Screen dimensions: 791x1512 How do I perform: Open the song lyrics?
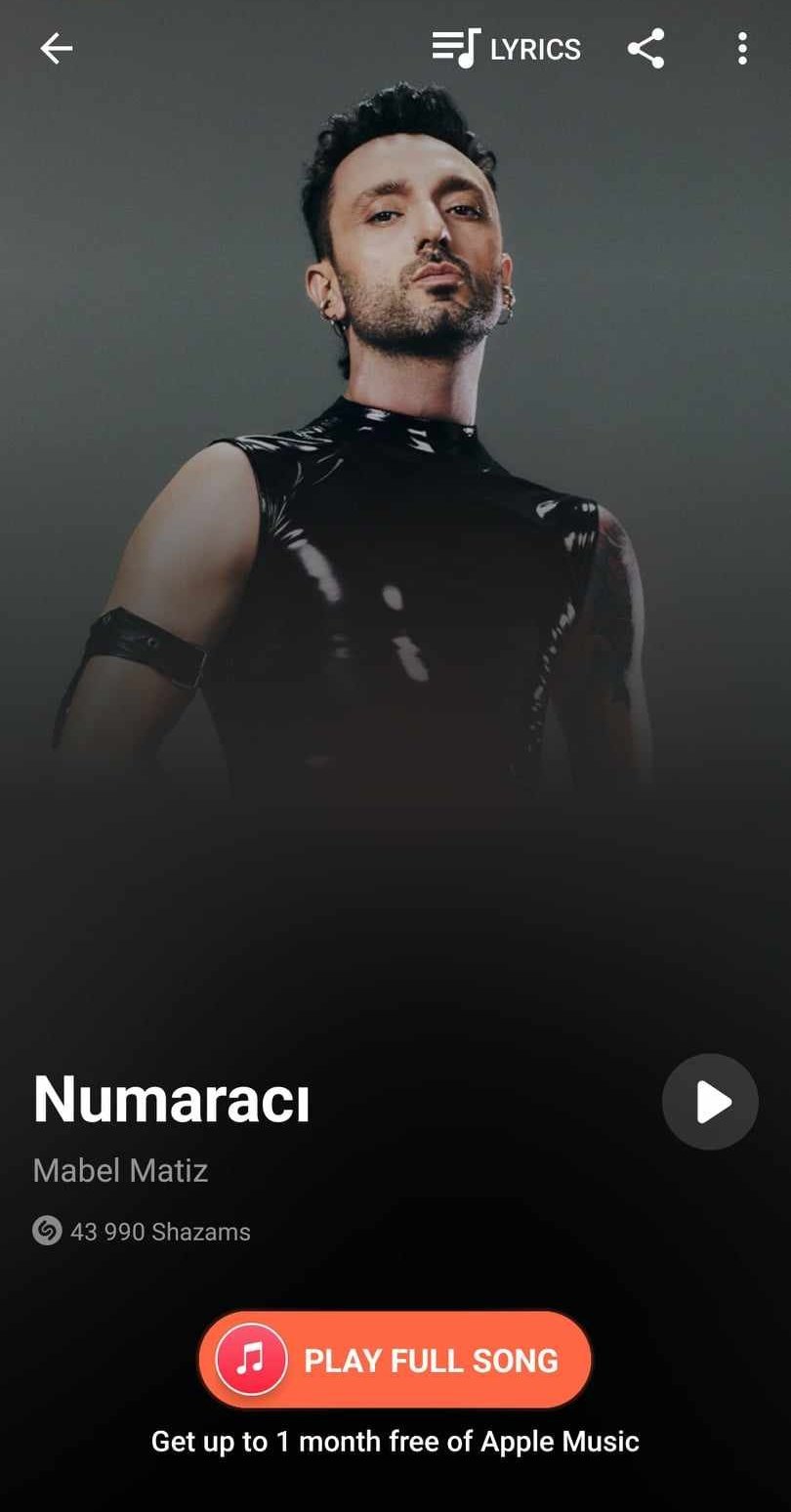[506, 48]
